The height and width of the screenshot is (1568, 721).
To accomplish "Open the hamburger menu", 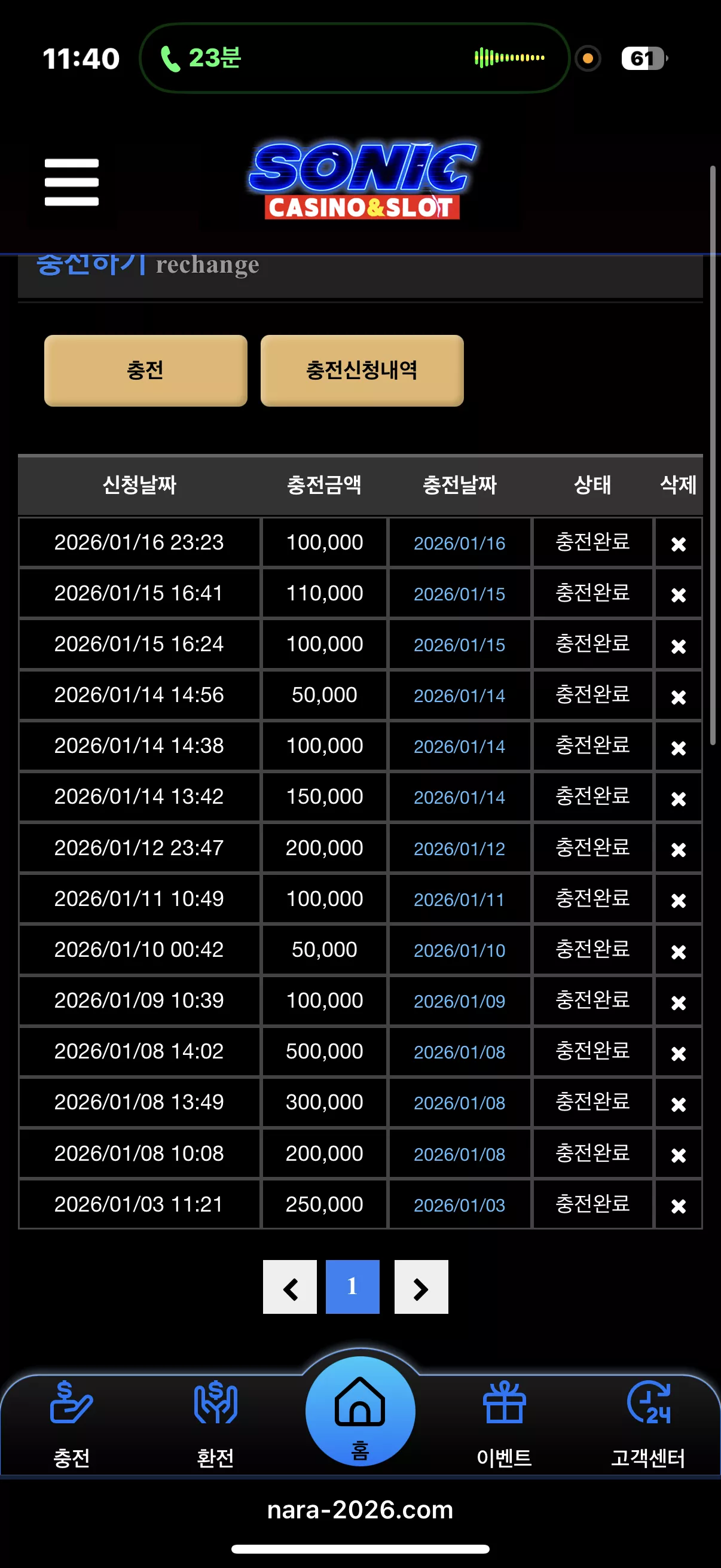I will pyautogui.click(x=71, y=182).
